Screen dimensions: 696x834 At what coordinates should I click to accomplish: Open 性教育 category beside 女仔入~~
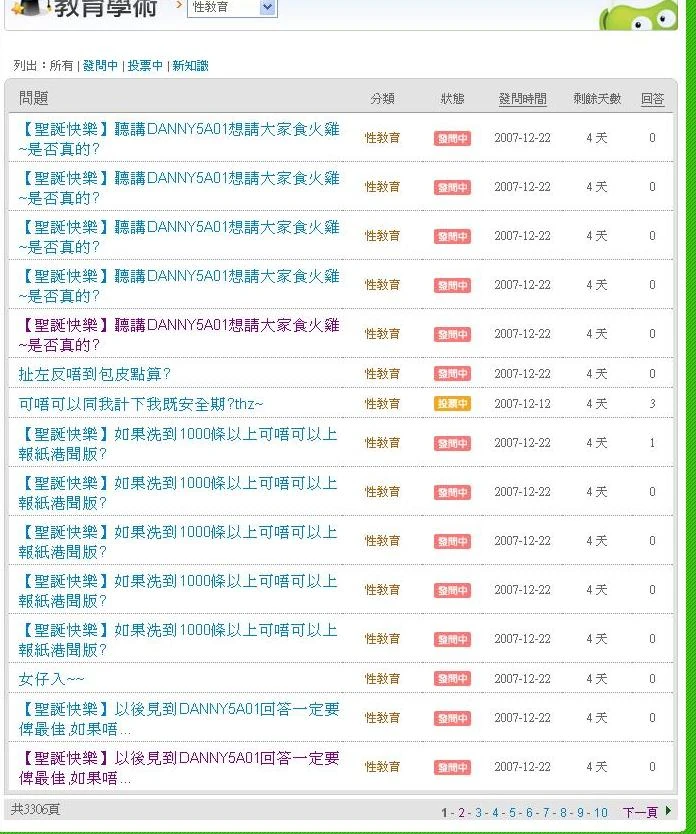[382, 679]
